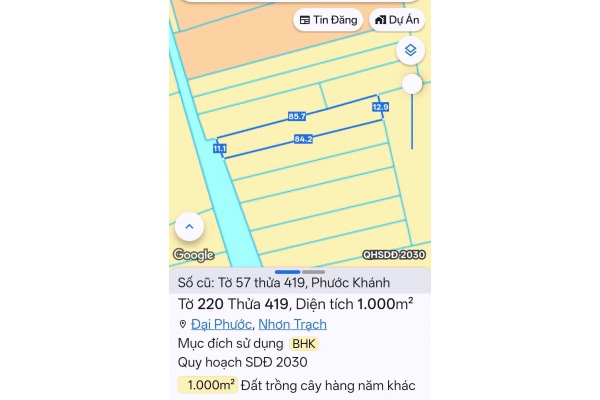Select the highlighted land parcel 419
The height and width of the screenshot is (400, 600).
300,129
